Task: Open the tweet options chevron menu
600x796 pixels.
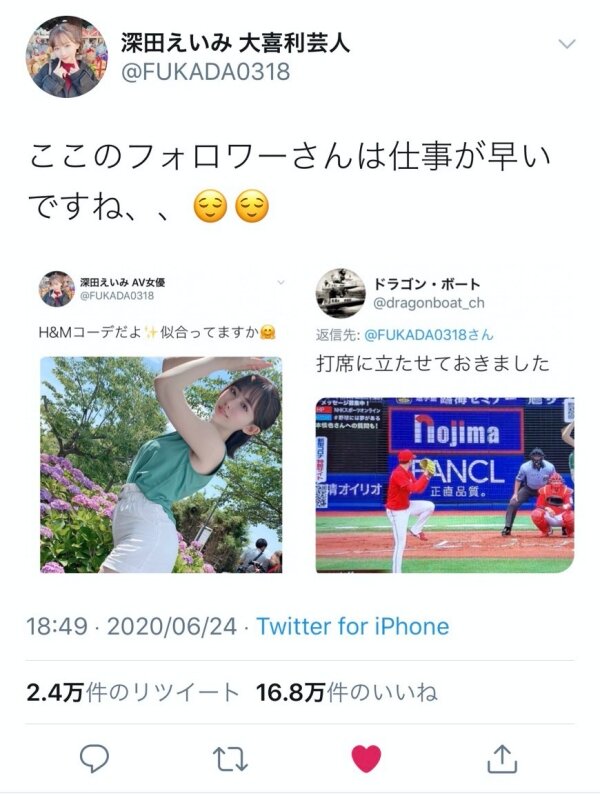Action: coord(566,44)
